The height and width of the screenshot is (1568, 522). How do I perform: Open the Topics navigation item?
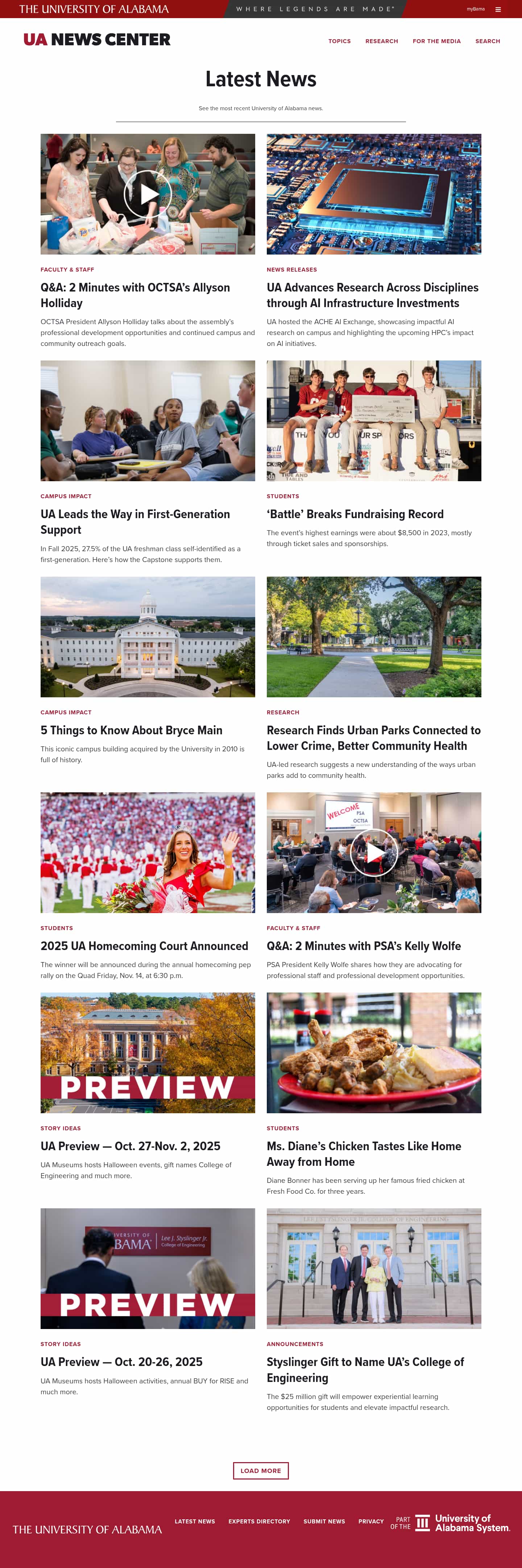(340, 41)
